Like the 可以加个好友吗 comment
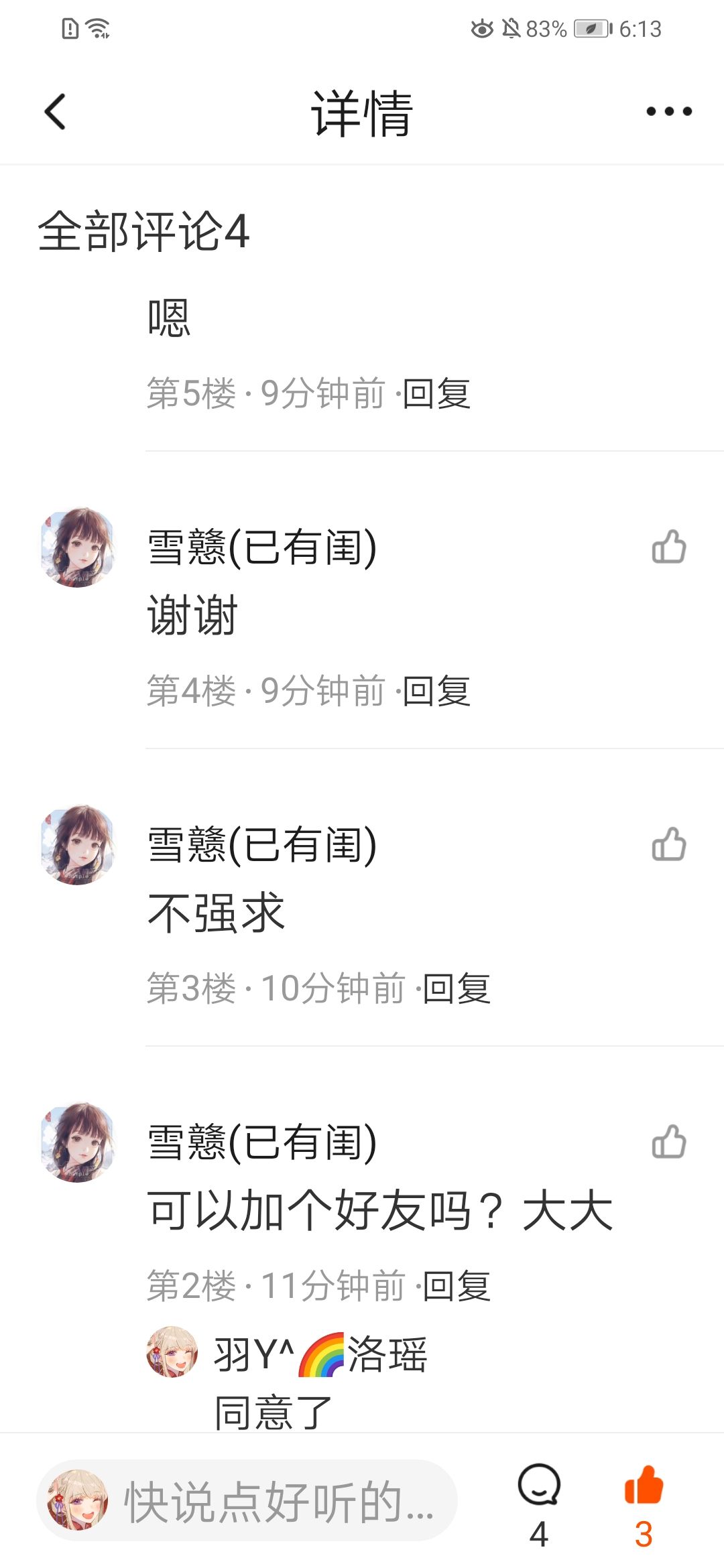The width and height of the screenshot is (724, 1568). (668, 1142)
